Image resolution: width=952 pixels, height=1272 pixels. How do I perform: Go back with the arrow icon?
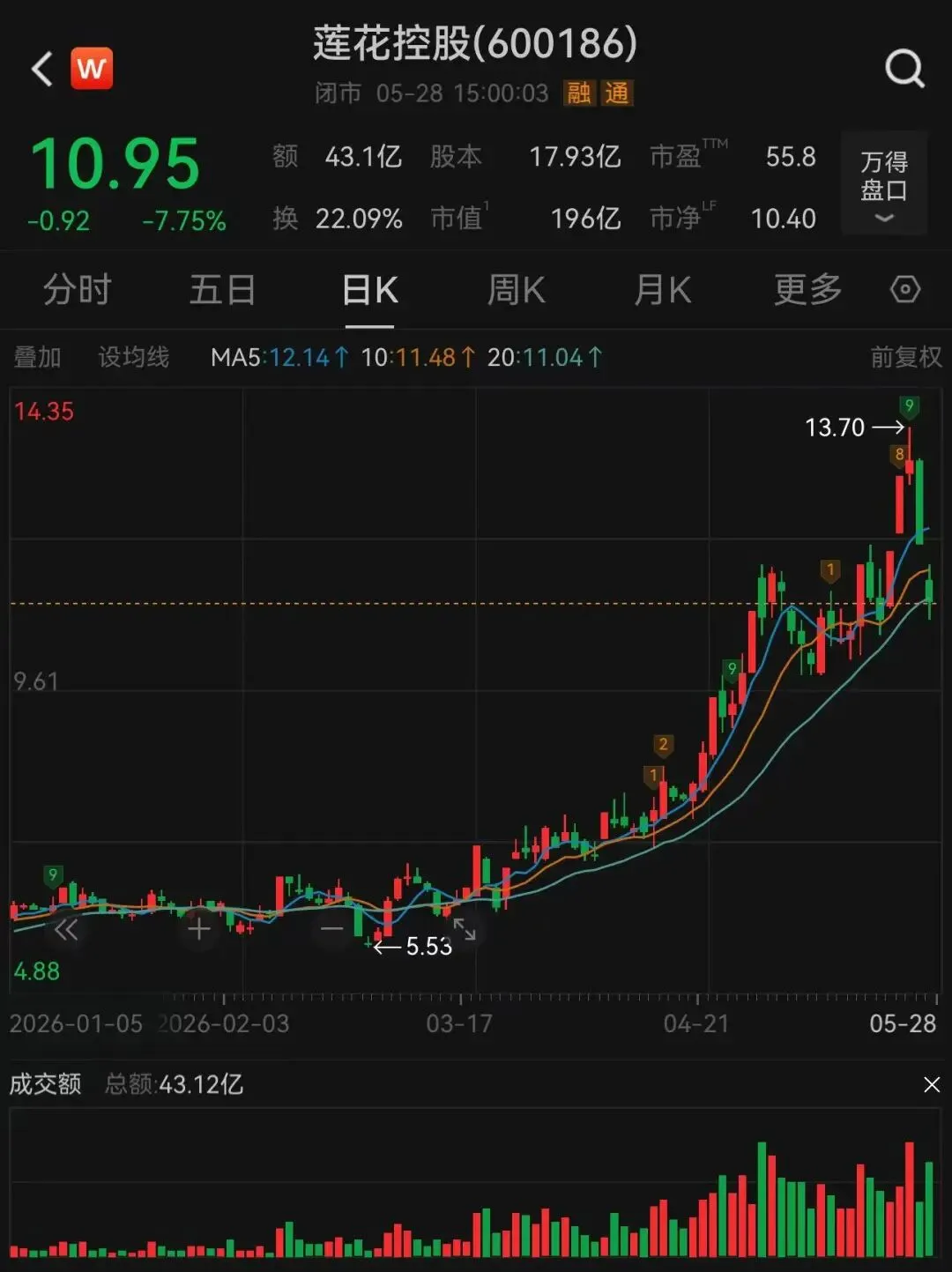click(x=42, y=69)
